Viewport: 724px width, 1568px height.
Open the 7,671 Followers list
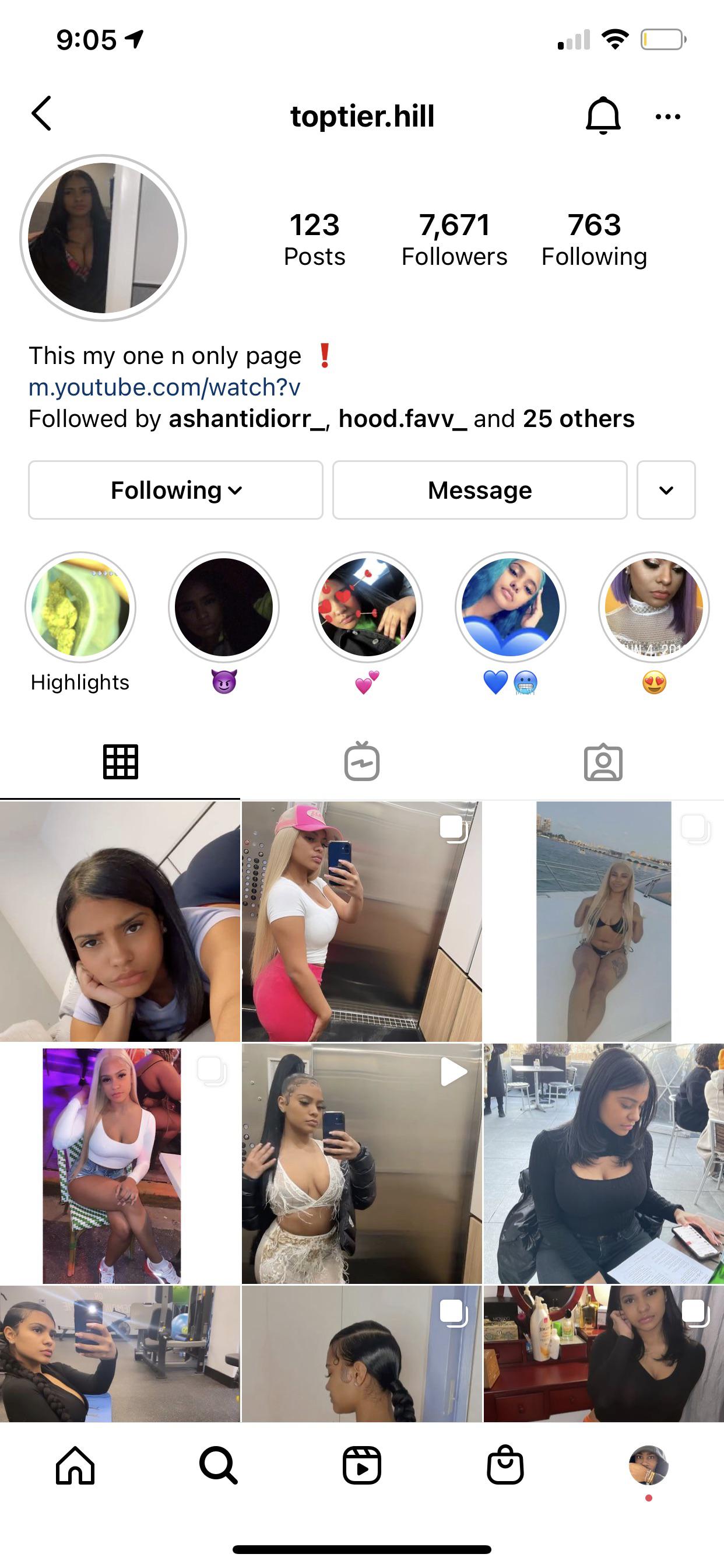point(454,239)
